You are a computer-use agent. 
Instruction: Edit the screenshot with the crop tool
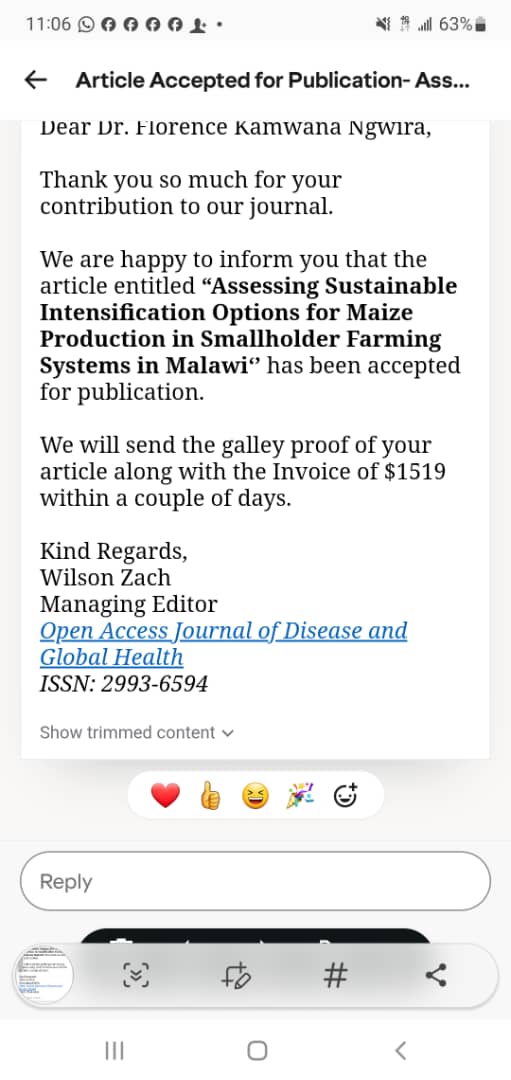click(x=235, y=975)
